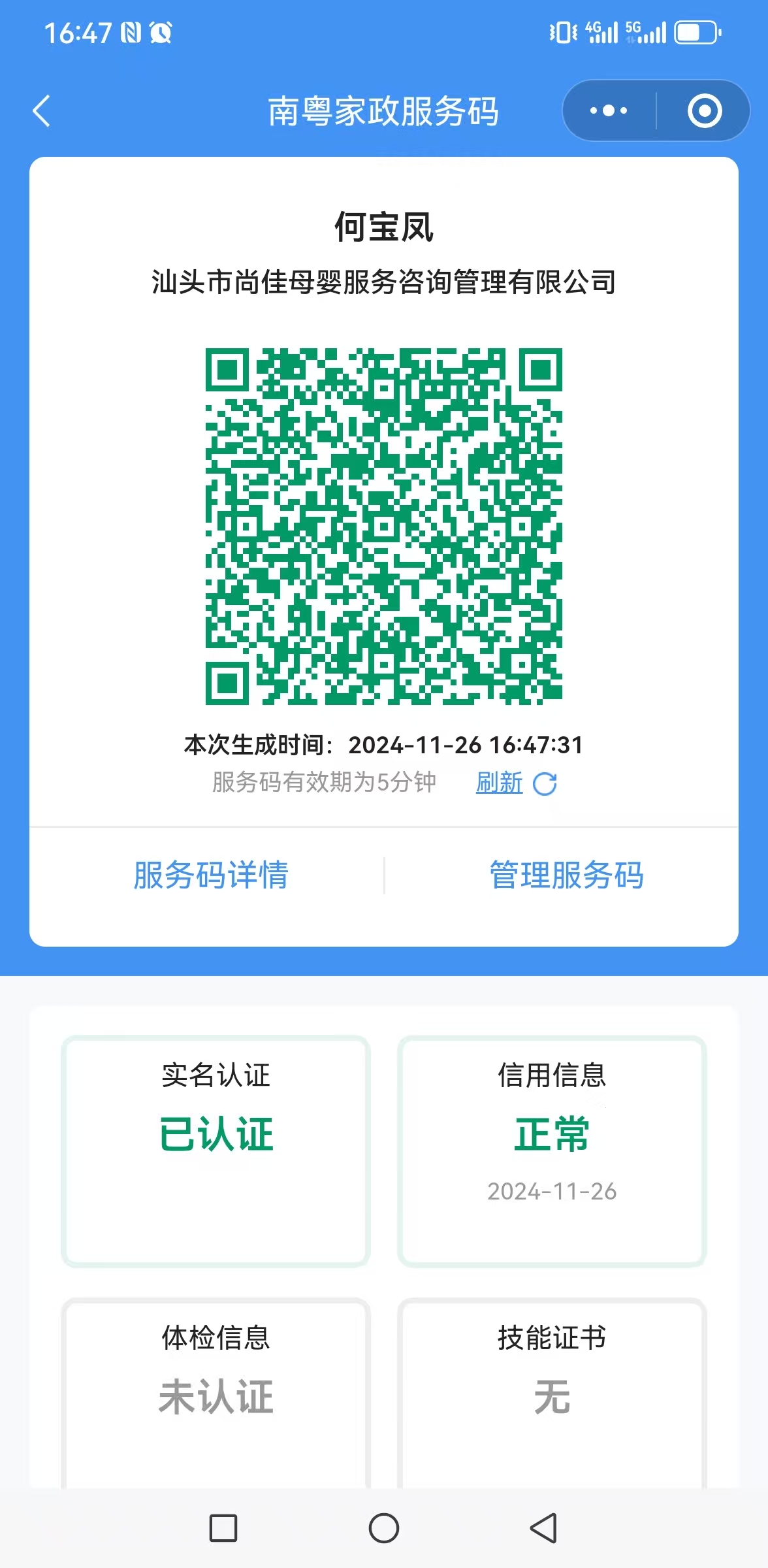The image size is (768, 1568).
Task: Click the 刷新 link to refresh the code
Action: coord(500,781)
